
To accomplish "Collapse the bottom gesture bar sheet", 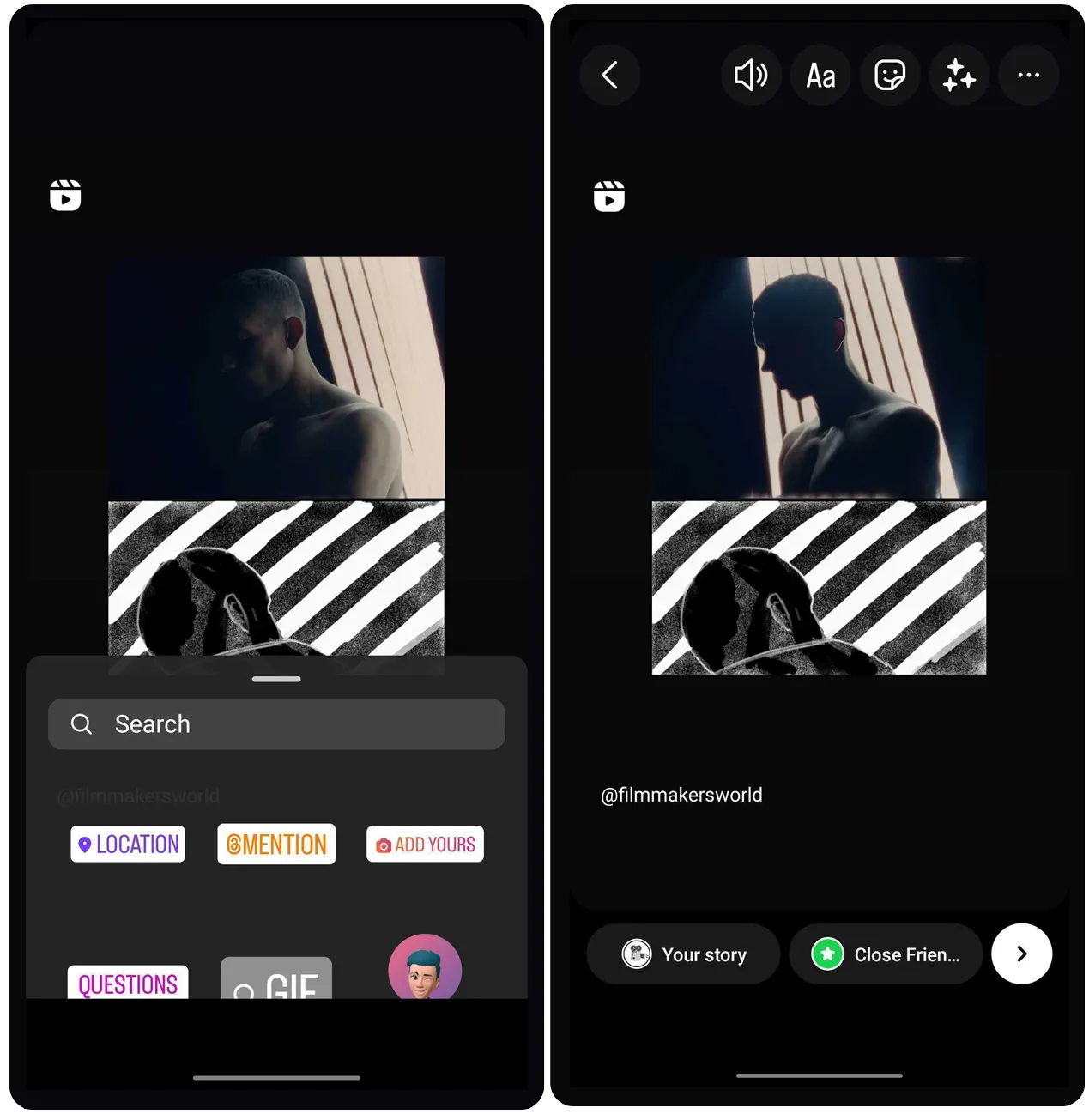I will [x=275, y=1077].
